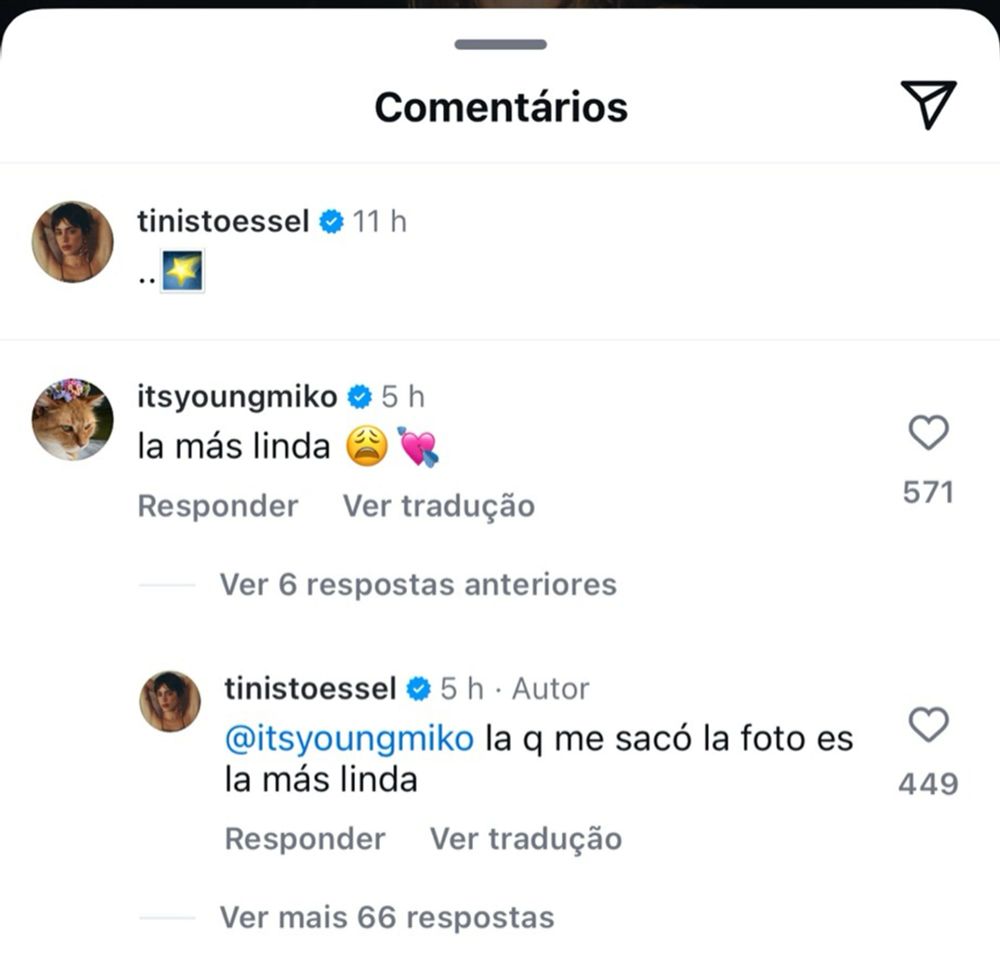The width and height of the screenshot is (1000, 974).
Task: Like tinistoessel's reply to itsyoungmiko
Action: (928, 725)
